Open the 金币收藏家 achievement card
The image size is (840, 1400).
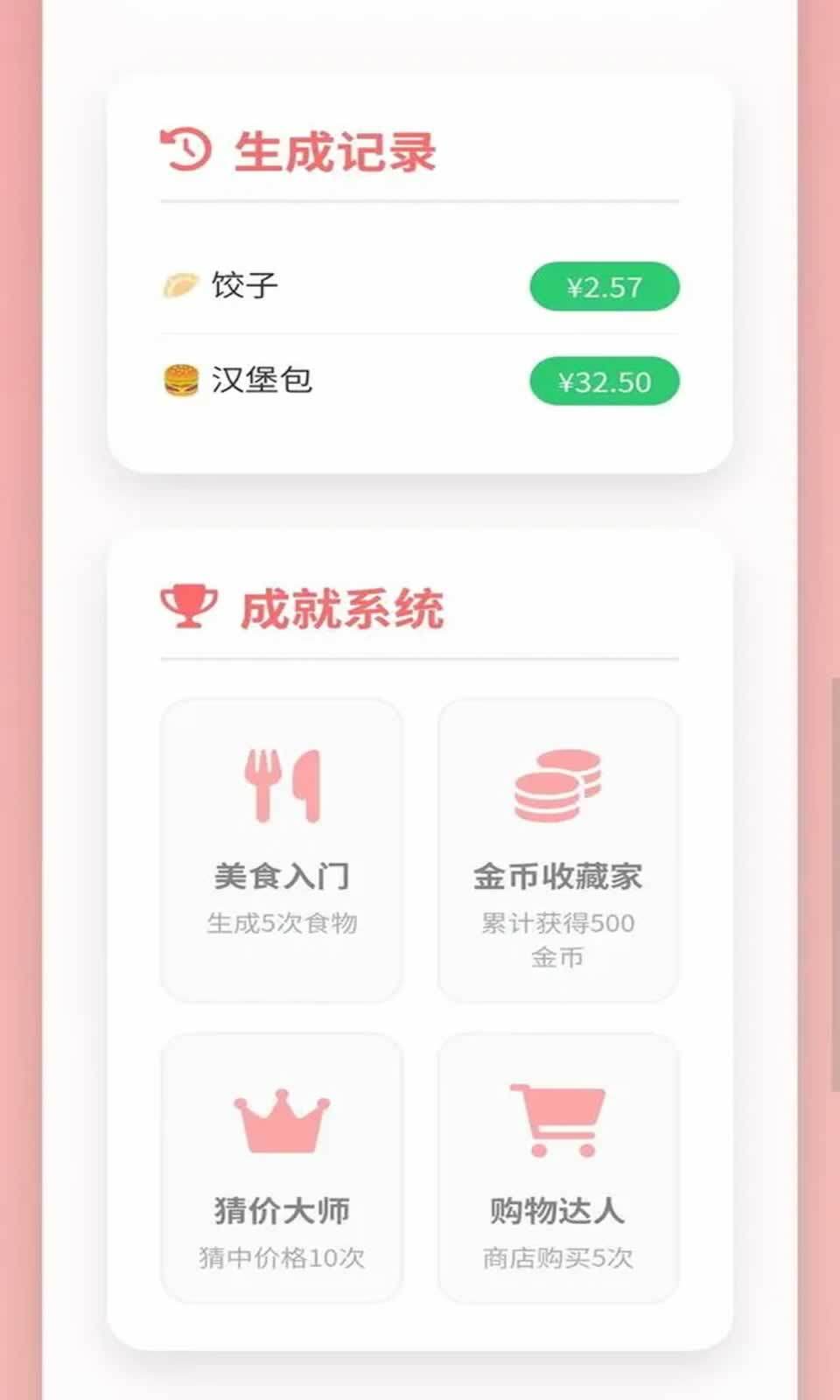(557, 849)
